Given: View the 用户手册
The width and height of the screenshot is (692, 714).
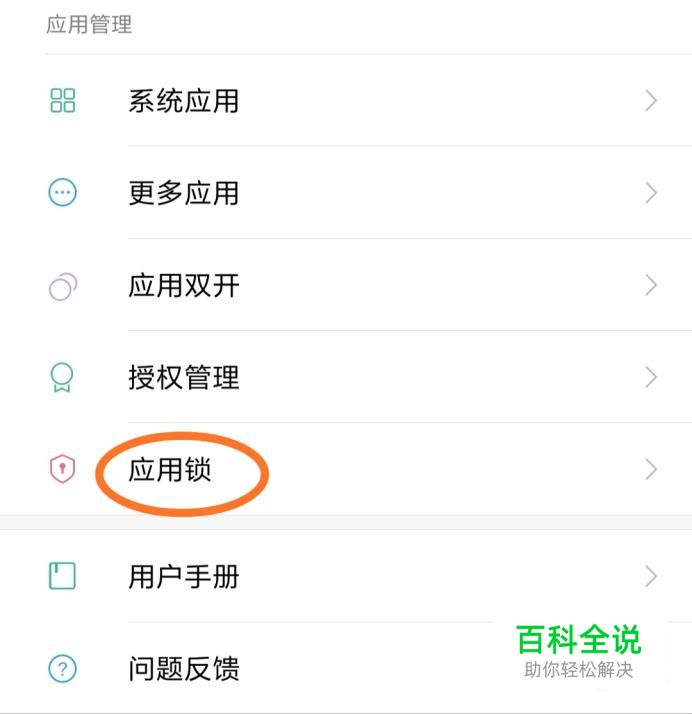Looking at the screenshot, I should click(x=184, y=577).
